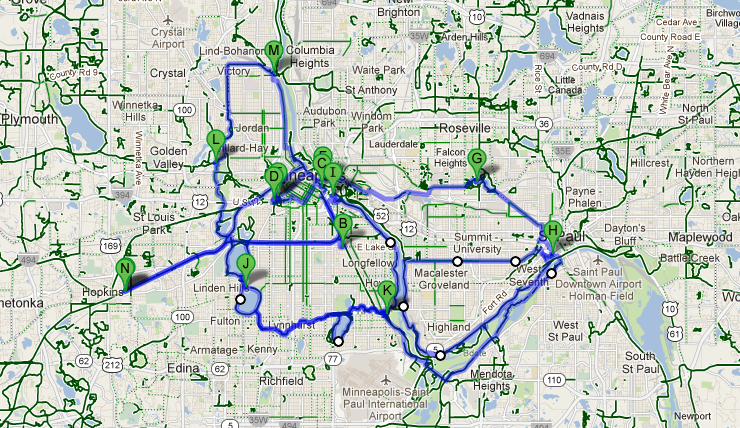Select marker N near Hopkins
The width and height of the screenshot is (740, 428).
tap(125, 269)
